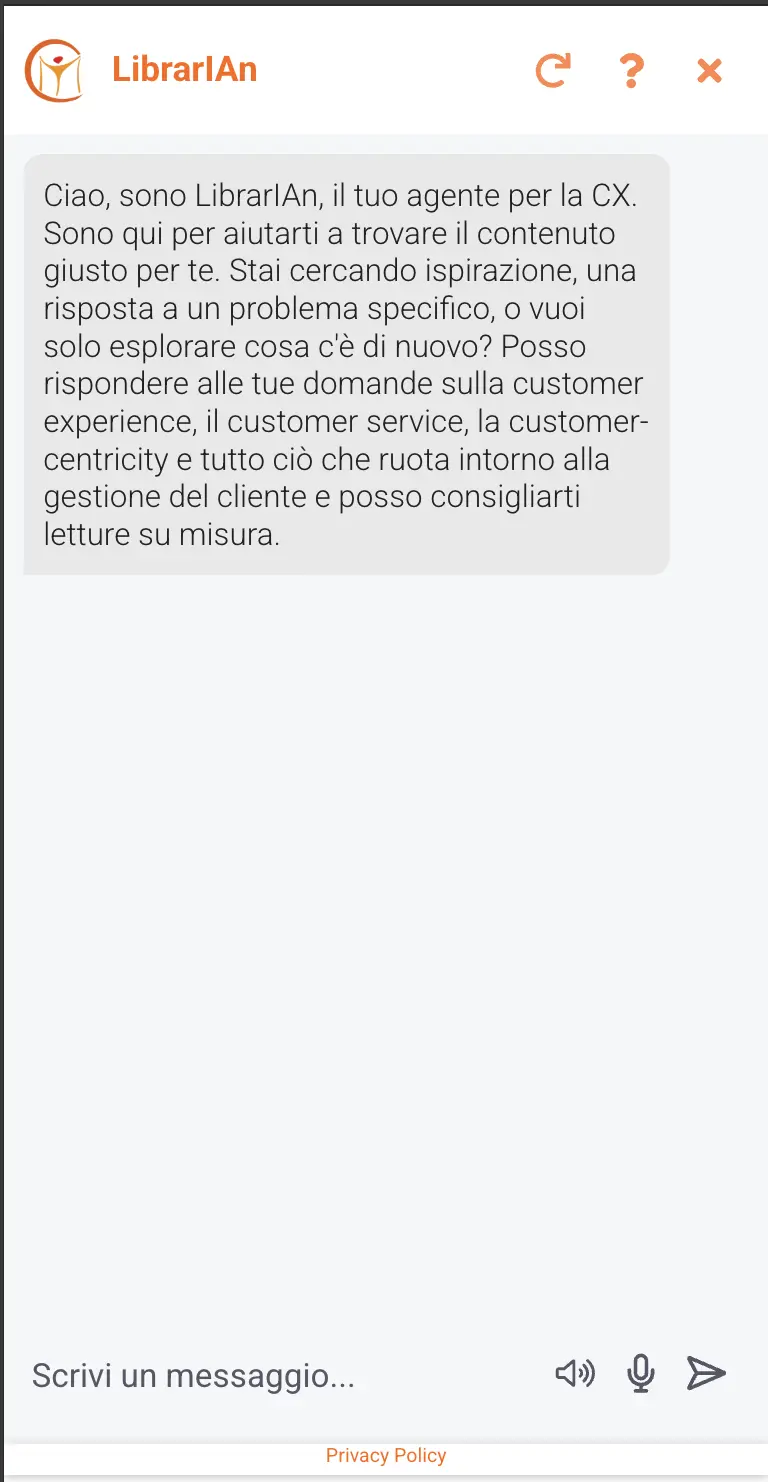Click the Privacy Policy text at the bottom

tap(386, 1455)
